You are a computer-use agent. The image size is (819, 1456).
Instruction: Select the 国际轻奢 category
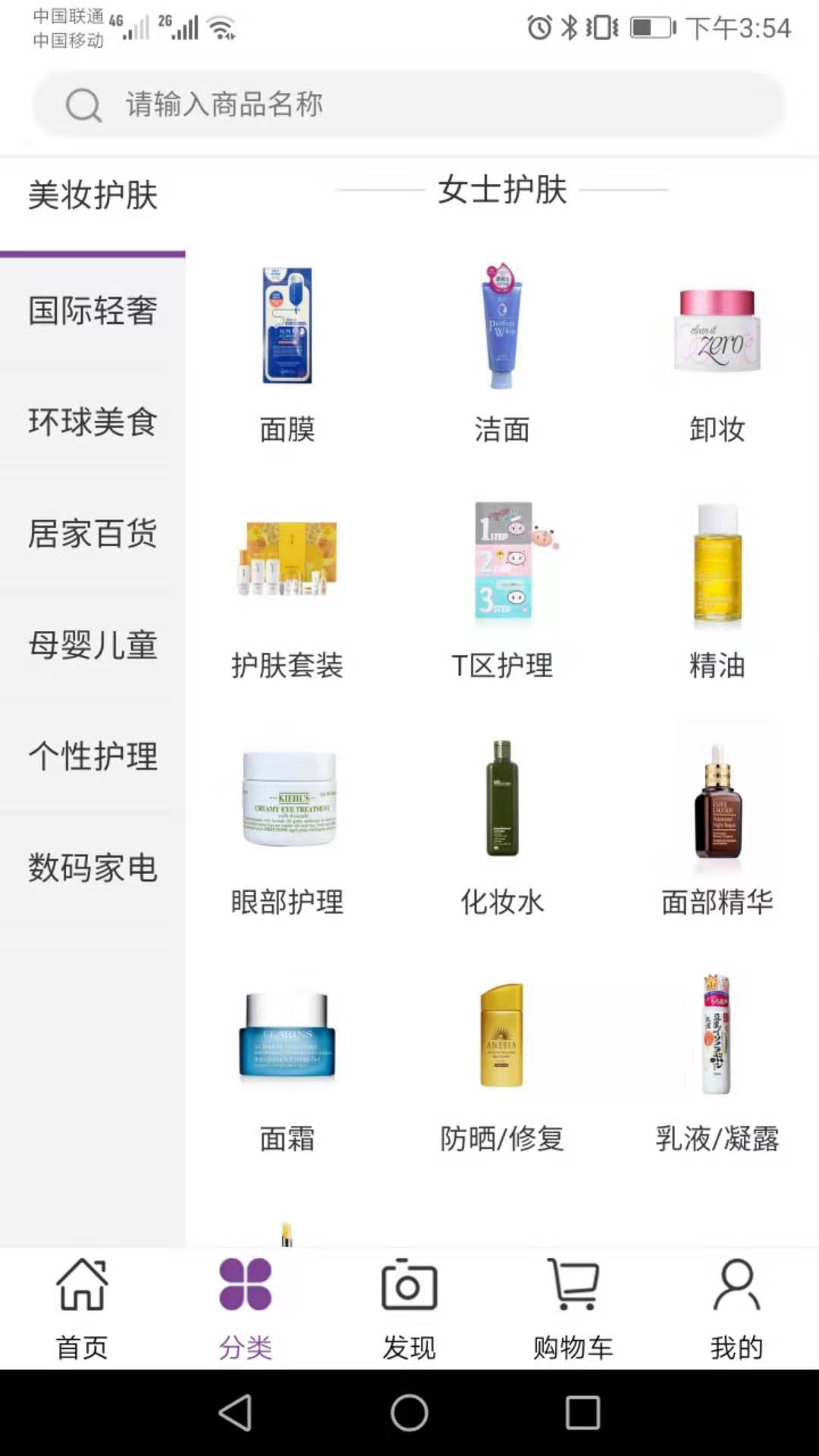point(93,311)
